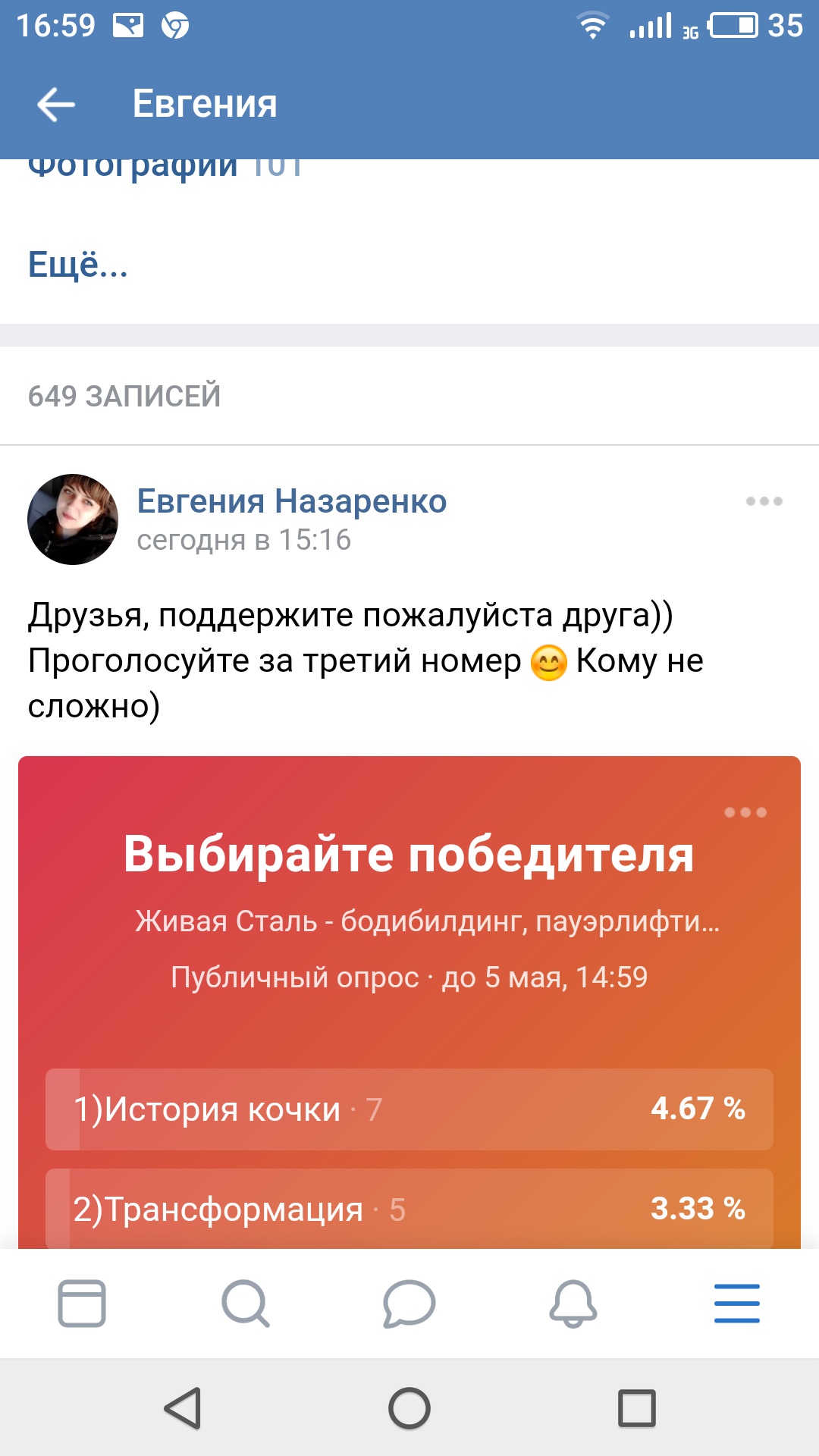The width and height of the screenshot is (819, 1456).
Task: Open the Ещё... link
Action: (78, 265)
